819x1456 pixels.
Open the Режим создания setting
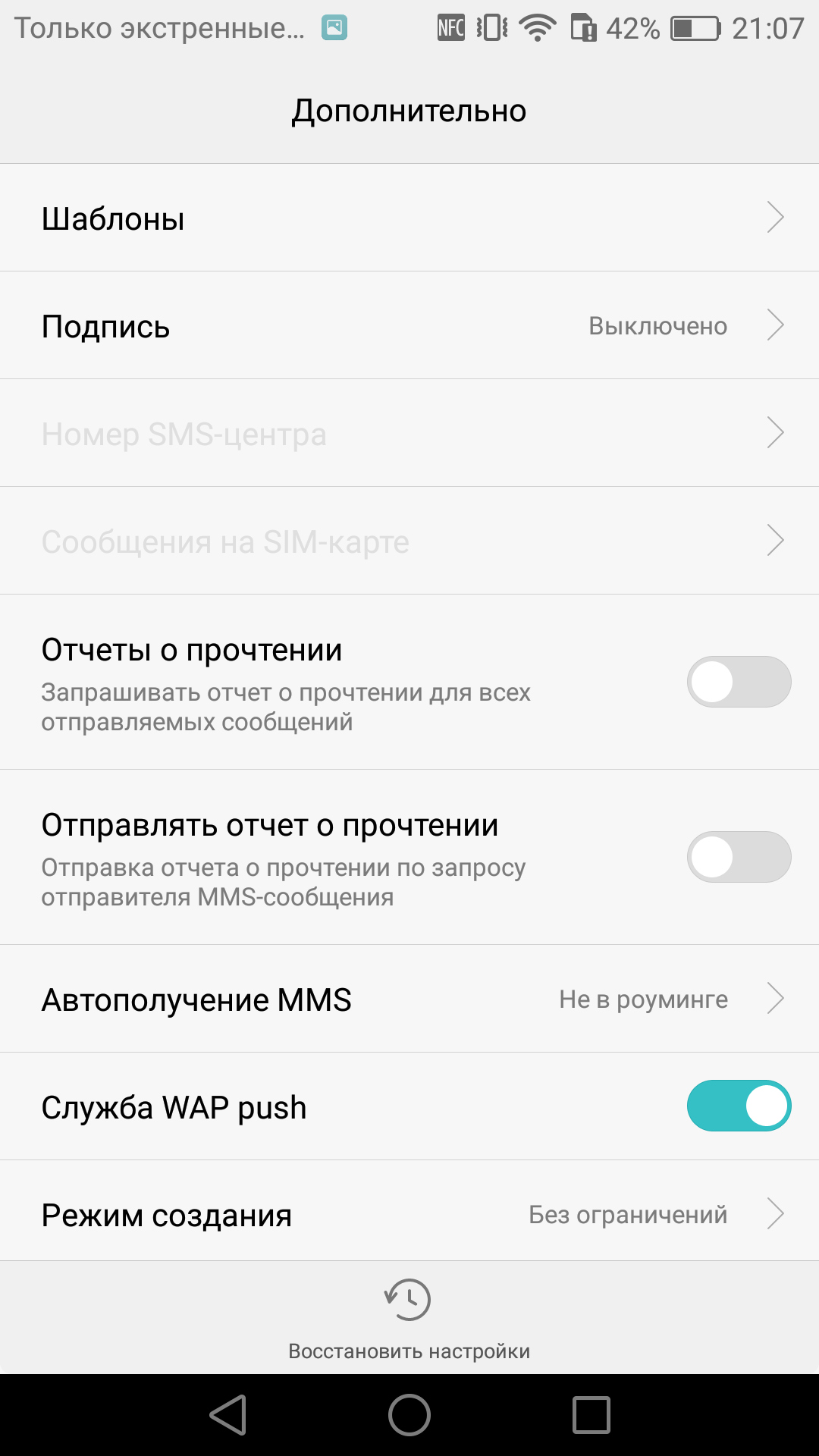point(409,1213)
